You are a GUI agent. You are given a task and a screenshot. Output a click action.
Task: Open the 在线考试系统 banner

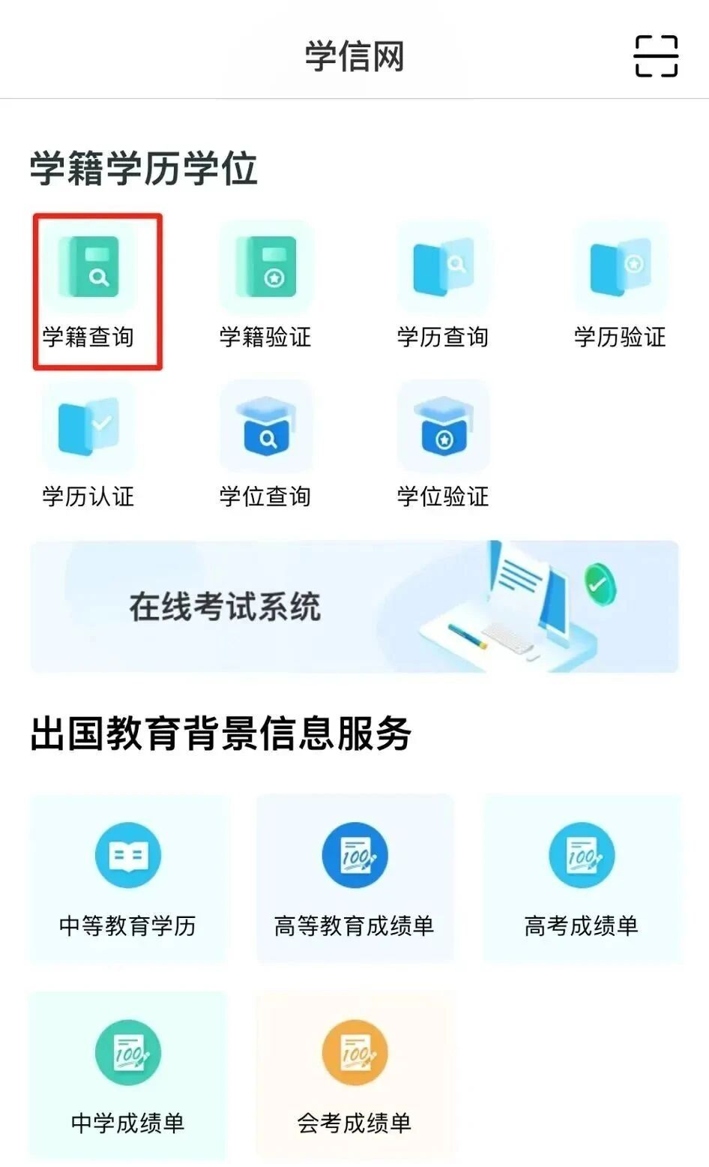(x=354, y=606)
